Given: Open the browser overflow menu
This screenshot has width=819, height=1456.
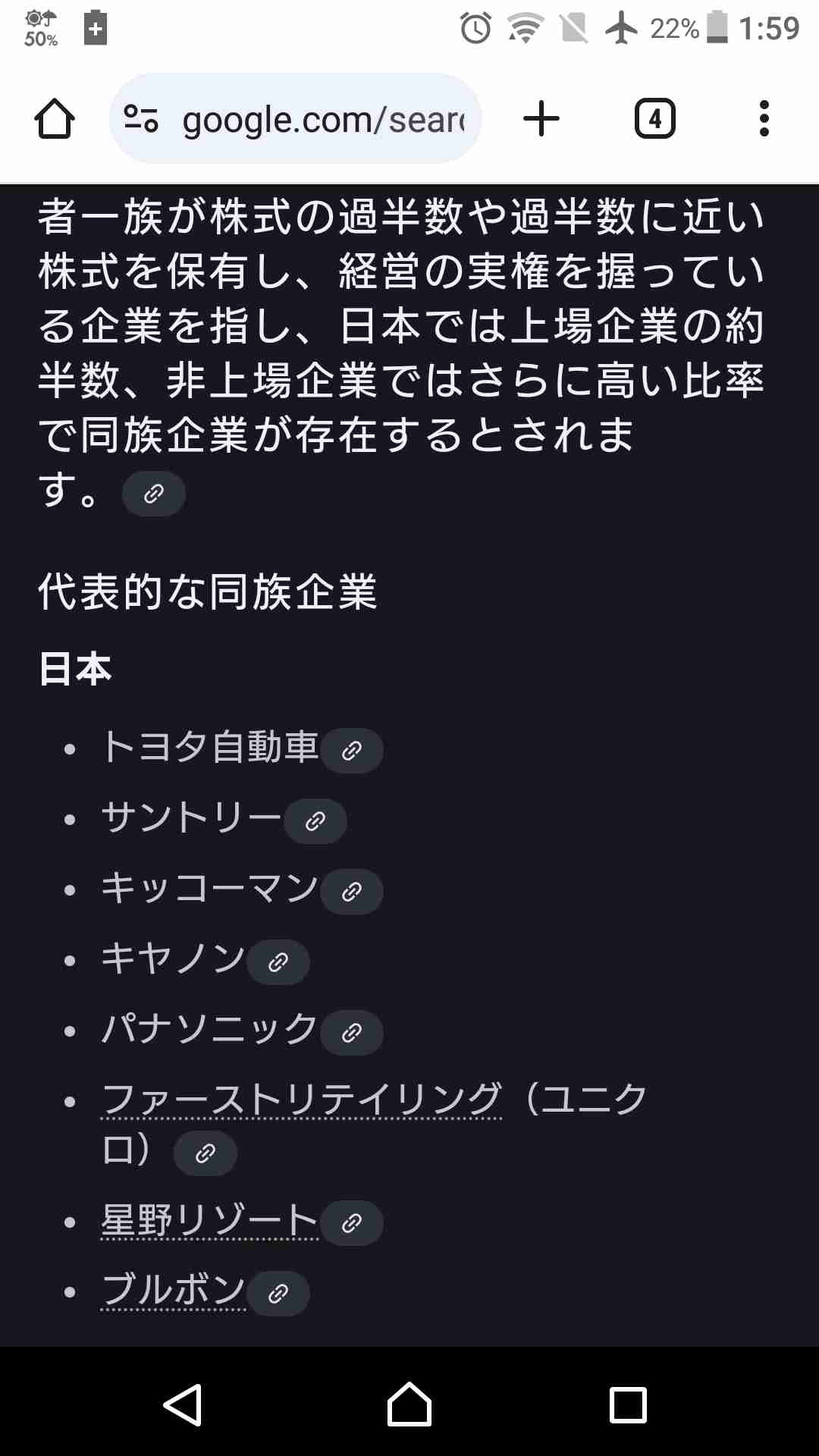Looking at the screenshot, I should (764, 119).
